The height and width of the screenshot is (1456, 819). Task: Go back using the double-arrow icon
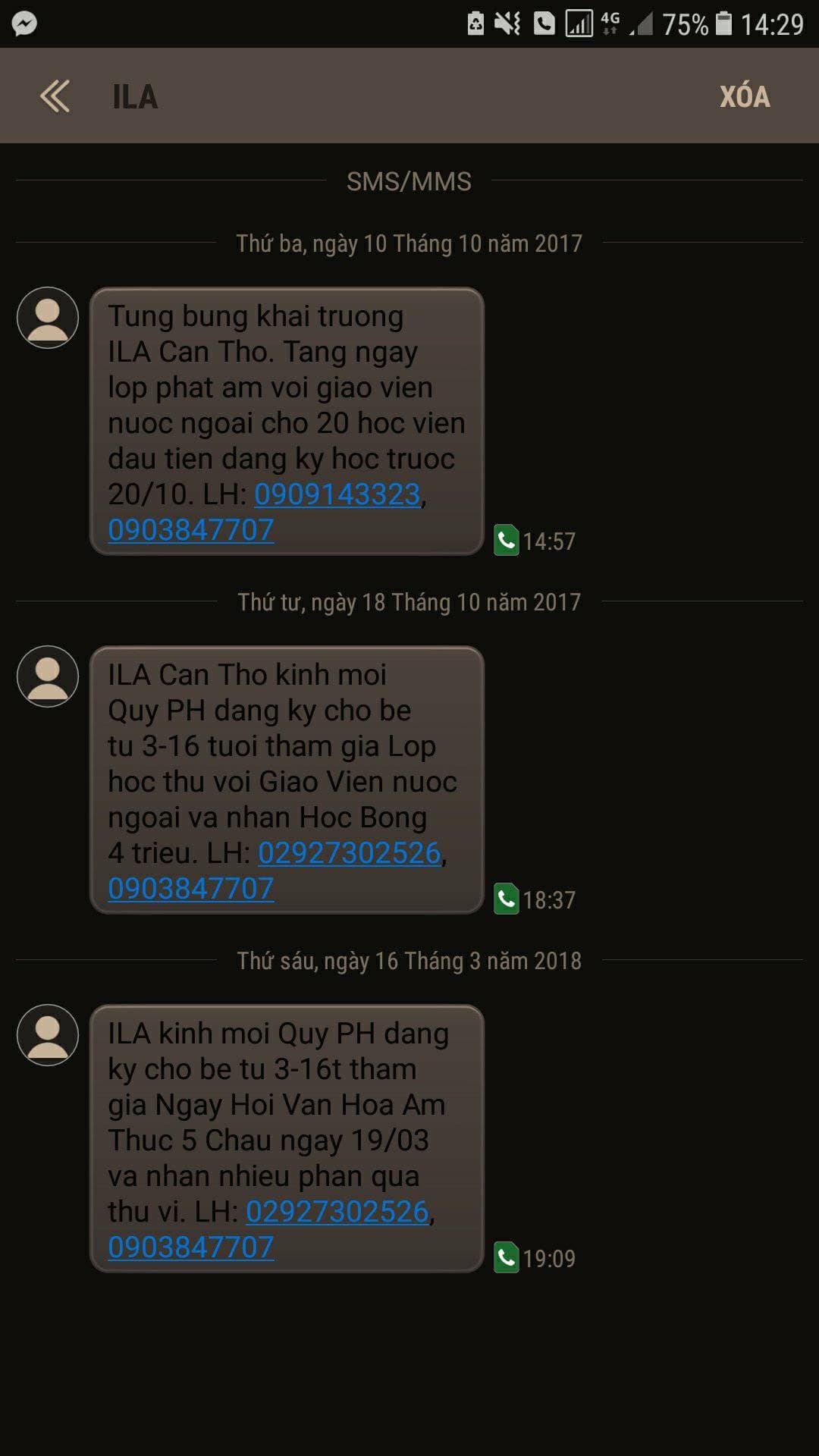tap(55, 96)
